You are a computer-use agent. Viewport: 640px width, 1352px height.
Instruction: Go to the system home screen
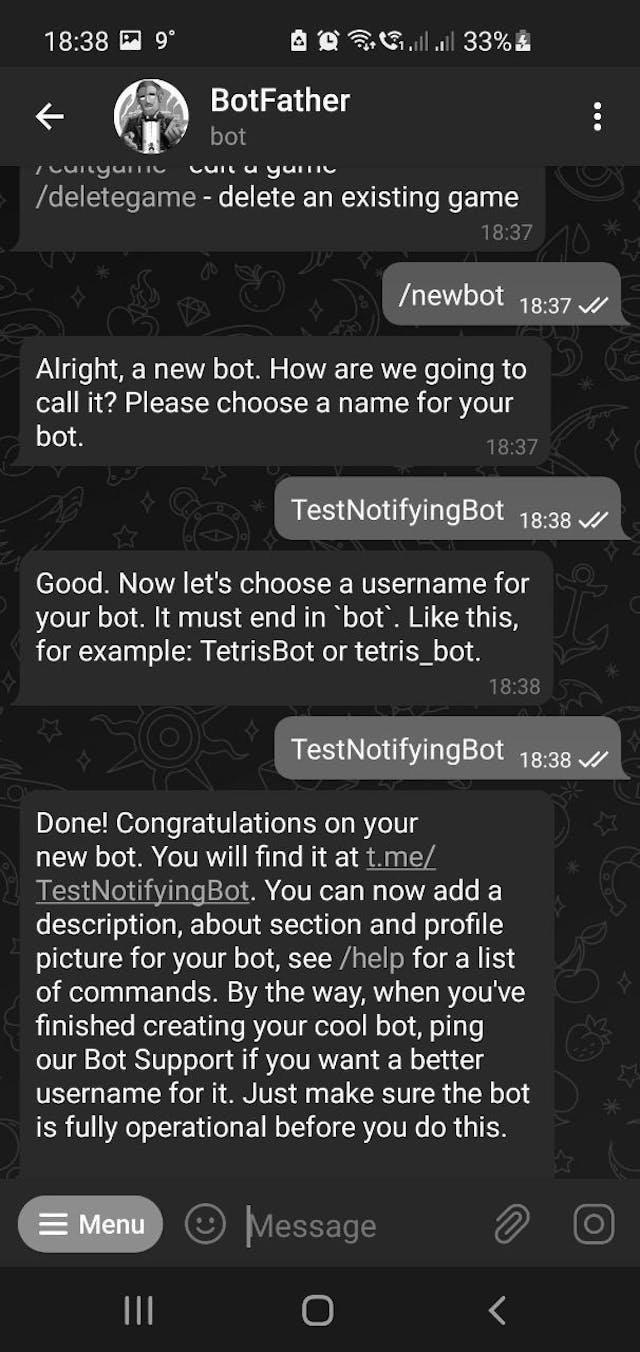point(318,1310)
